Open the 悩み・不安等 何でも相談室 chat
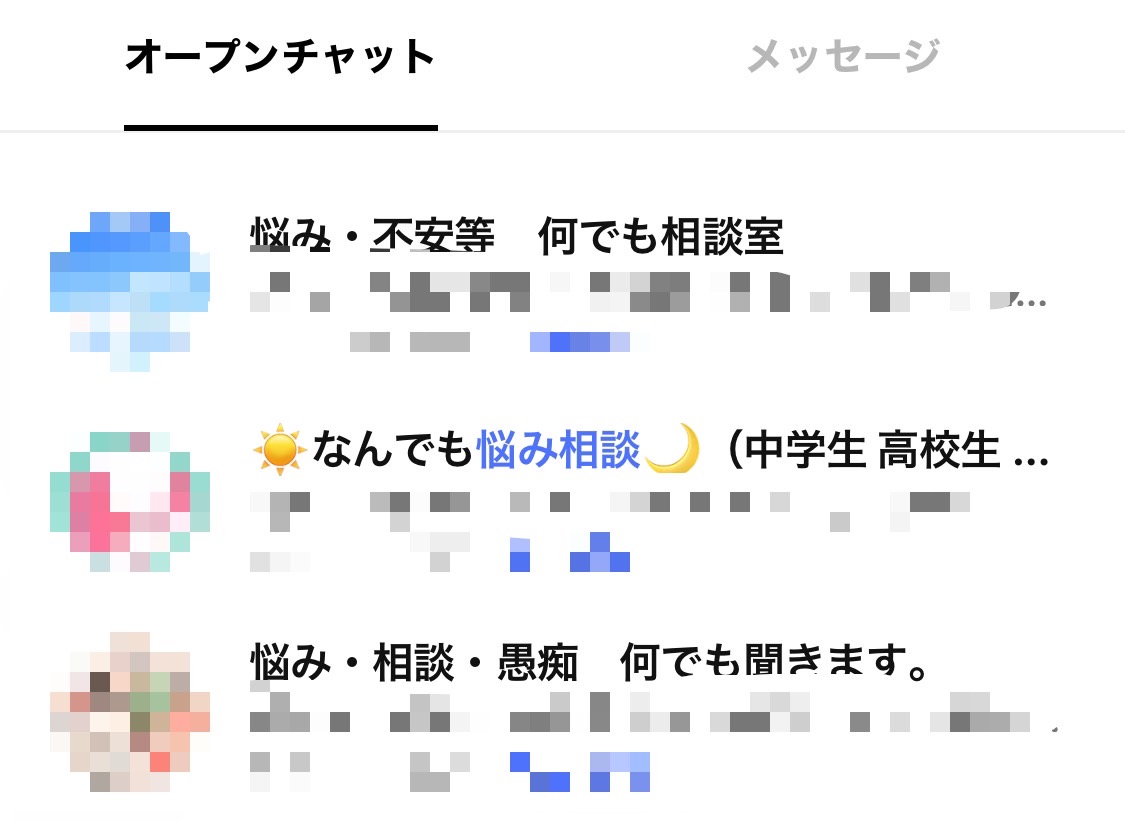1125x822 pixels. tap(515, 238)
